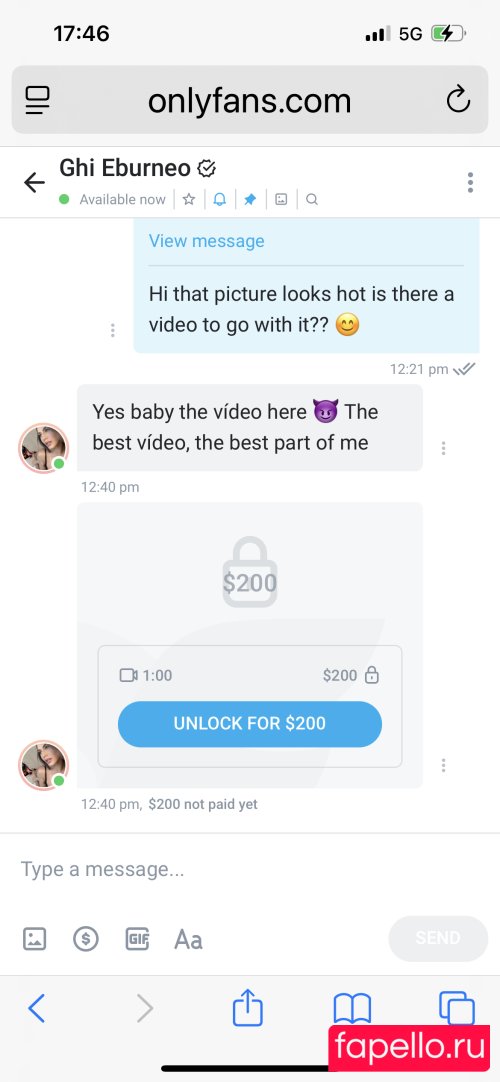Pin this conversation
The width and height of the screenshot is (500, 1082).
click(x=250, y=199)
